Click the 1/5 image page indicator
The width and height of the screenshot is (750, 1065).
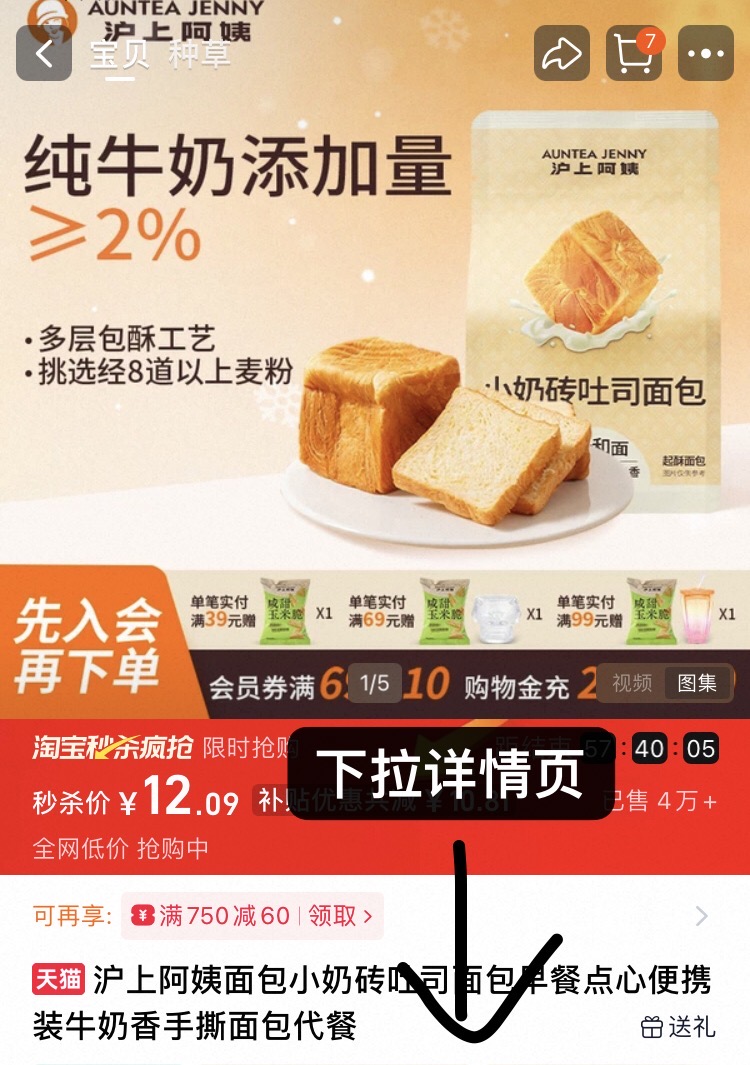click(377, 685)
